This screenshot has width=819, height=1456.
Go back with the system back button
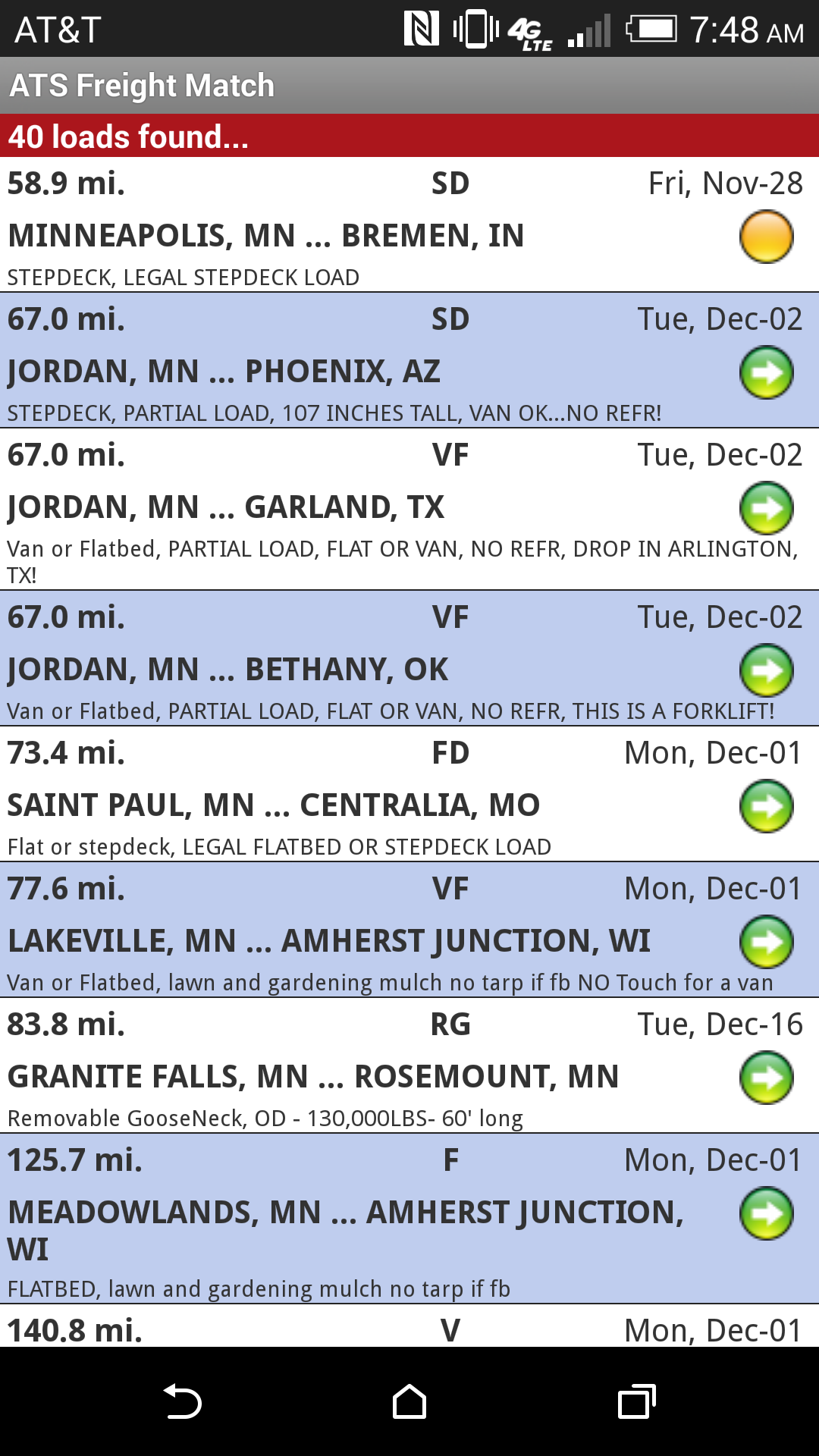coord(182,1401)
